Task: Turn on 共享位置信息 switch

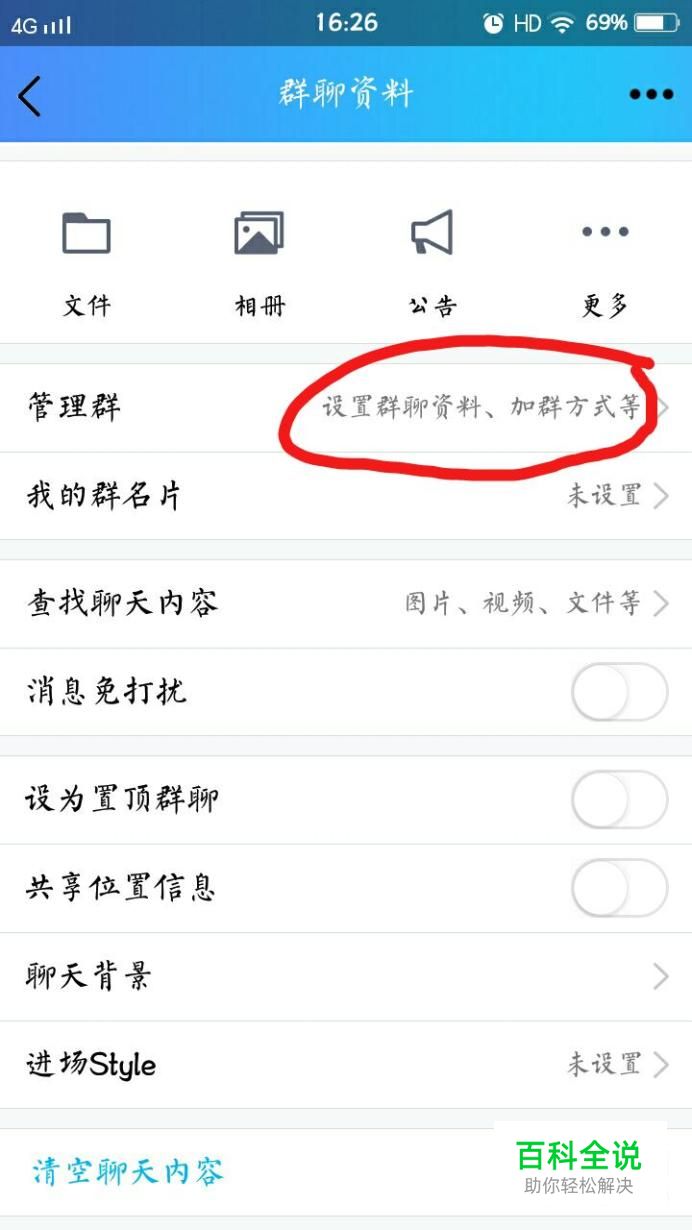Action: pos(619,888)
